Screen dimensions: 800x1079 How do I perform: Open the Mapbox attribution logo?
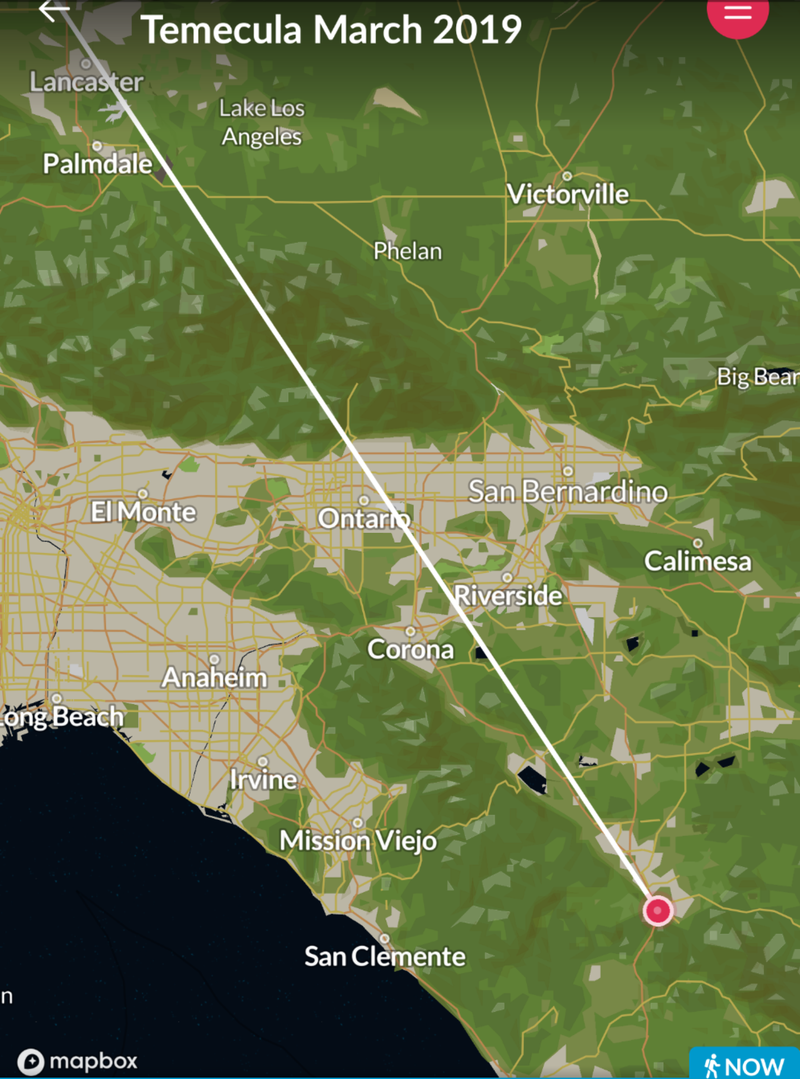78,1061
